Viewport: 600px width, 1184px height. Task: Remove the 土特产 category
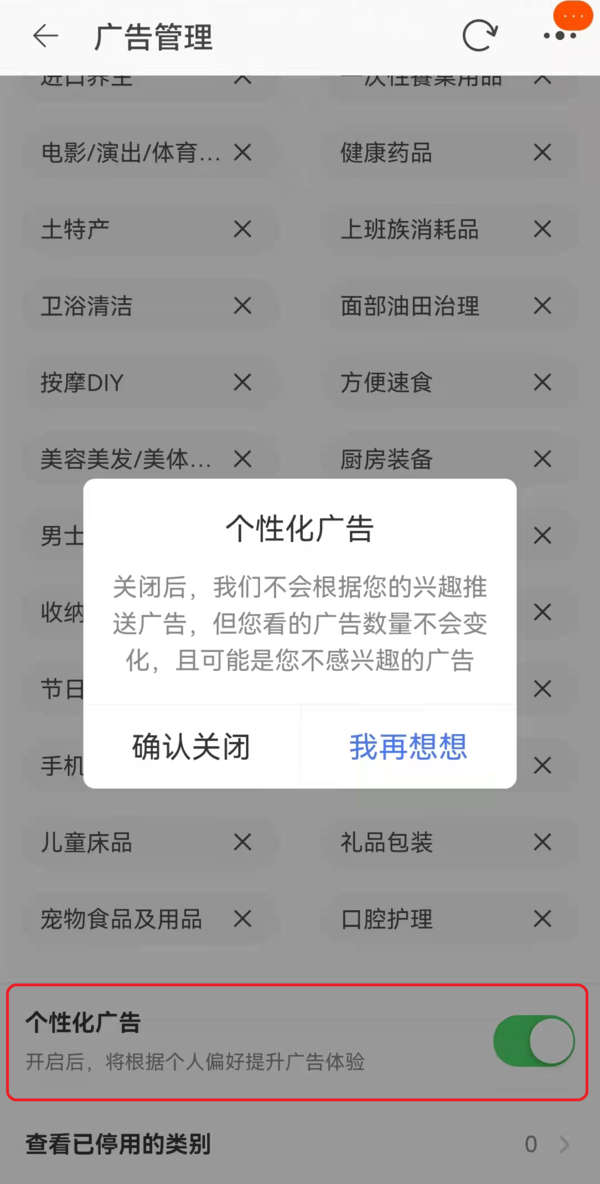pos(242,229)
